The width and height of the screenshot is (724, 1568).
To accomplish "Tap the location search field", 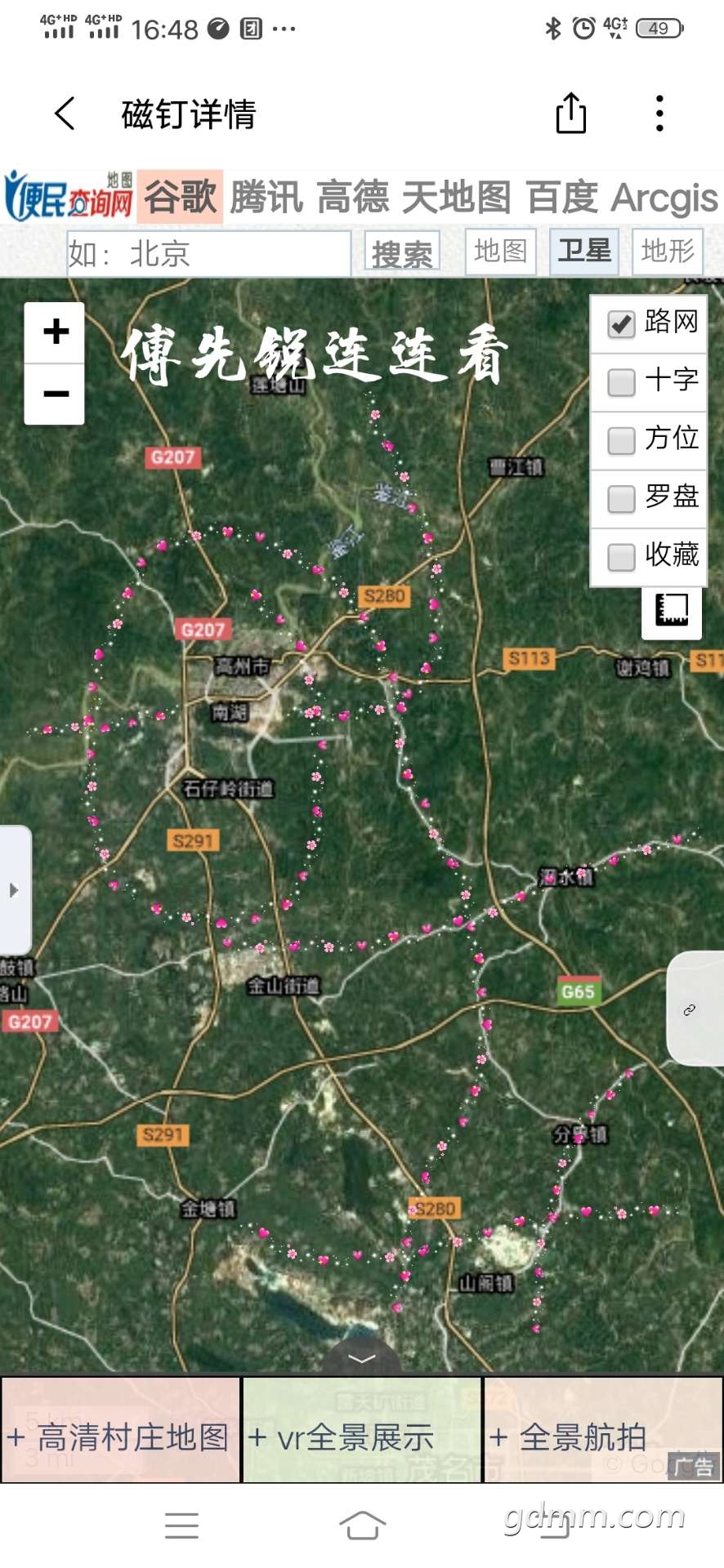I will 208,254.
